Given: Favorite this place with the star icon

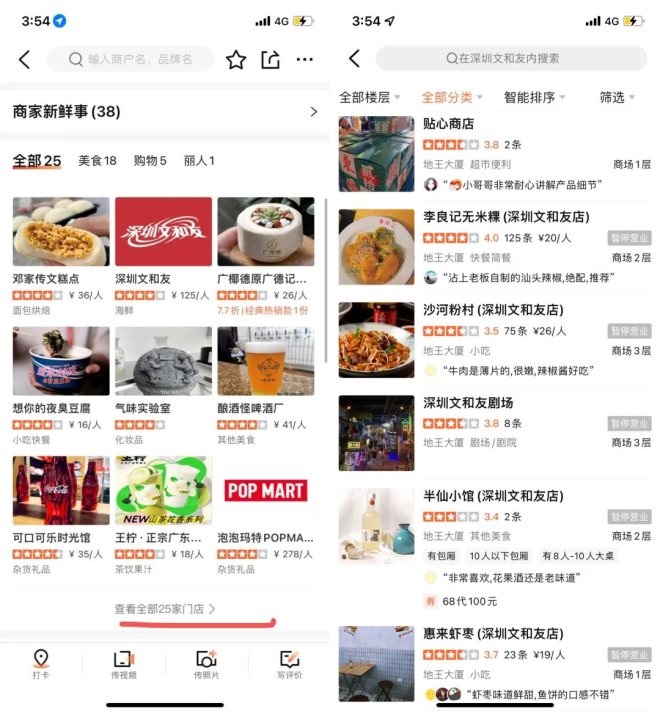Looking at the screenshot, I should coord(236,60).
